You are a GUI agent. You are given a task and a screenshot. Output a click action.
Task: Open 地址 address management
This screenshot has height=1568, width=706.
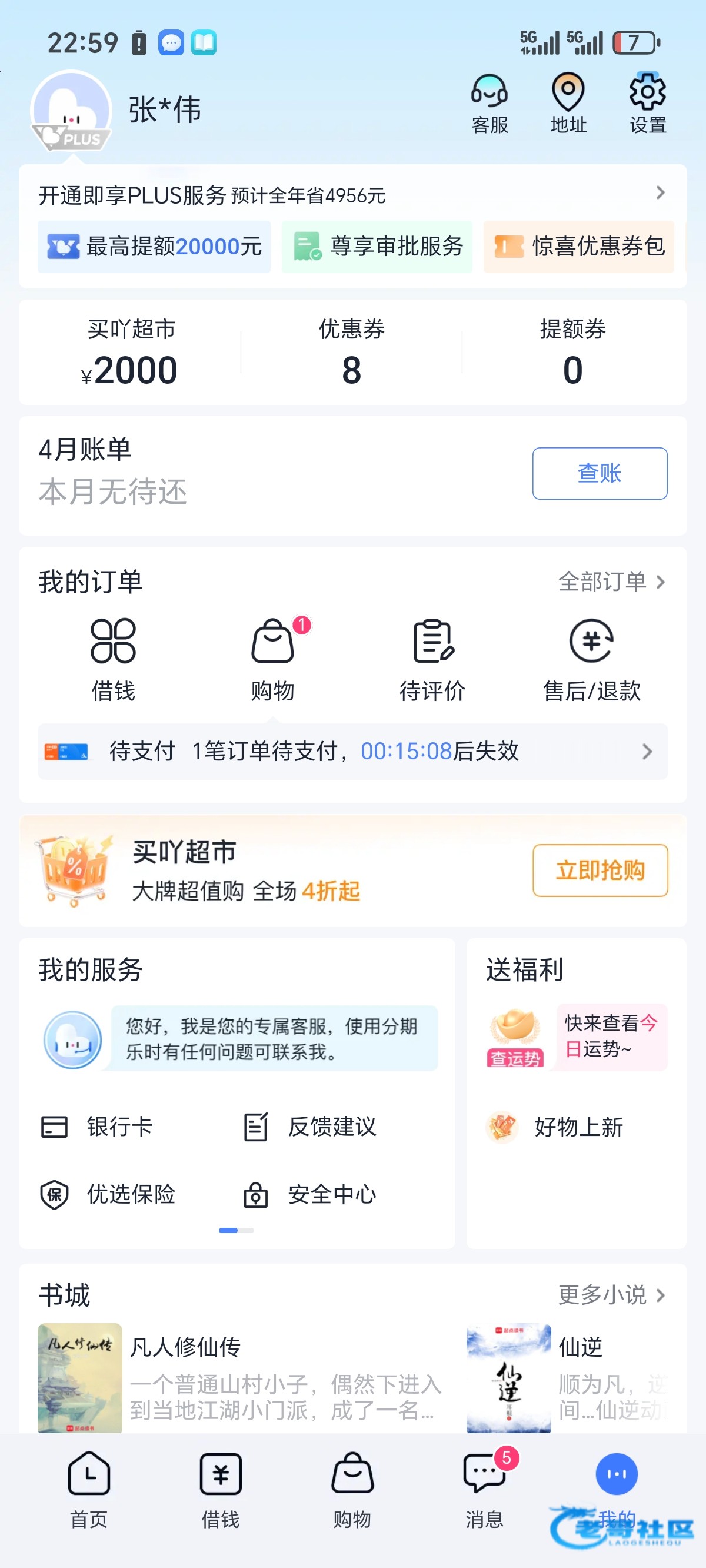click(568, 104)
